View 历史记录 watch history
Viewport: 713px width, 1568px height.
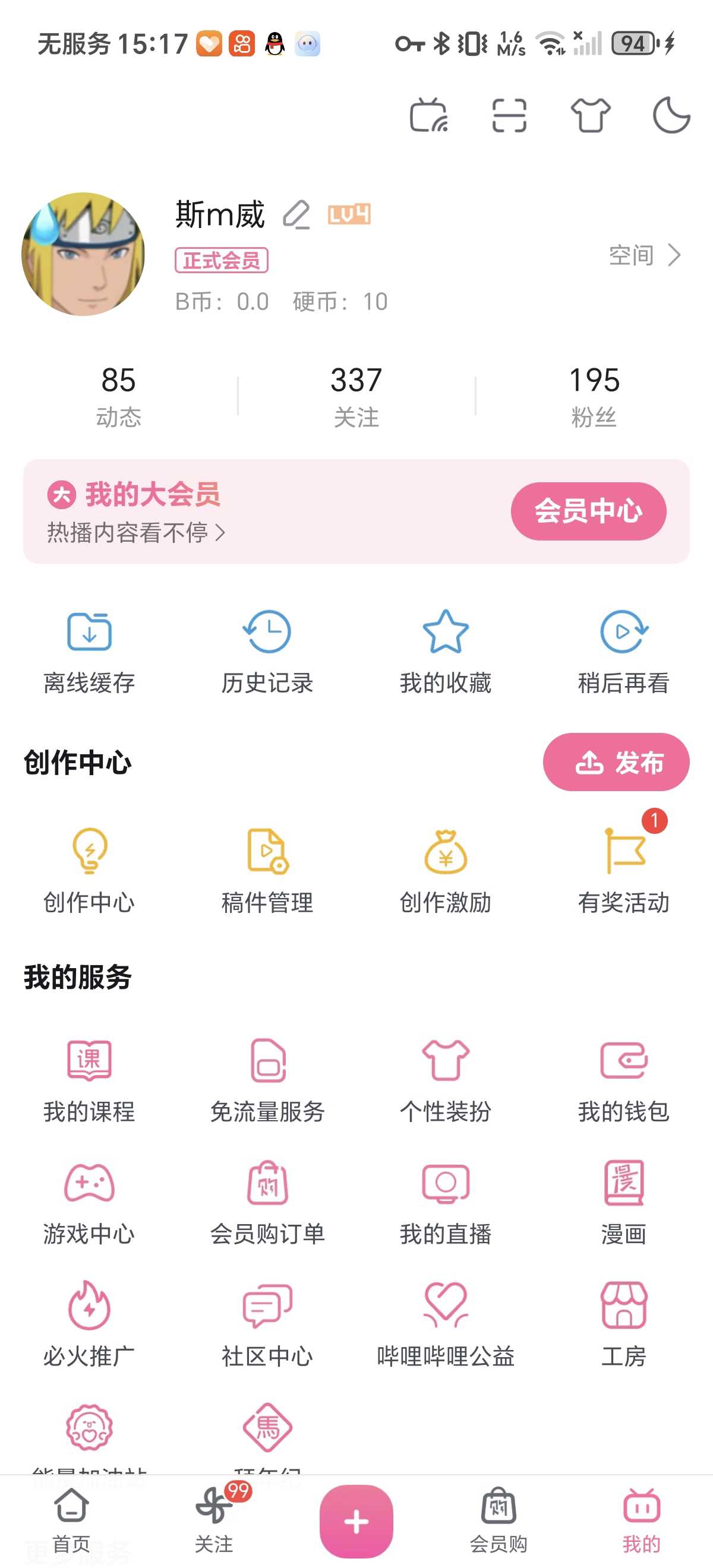267,653
